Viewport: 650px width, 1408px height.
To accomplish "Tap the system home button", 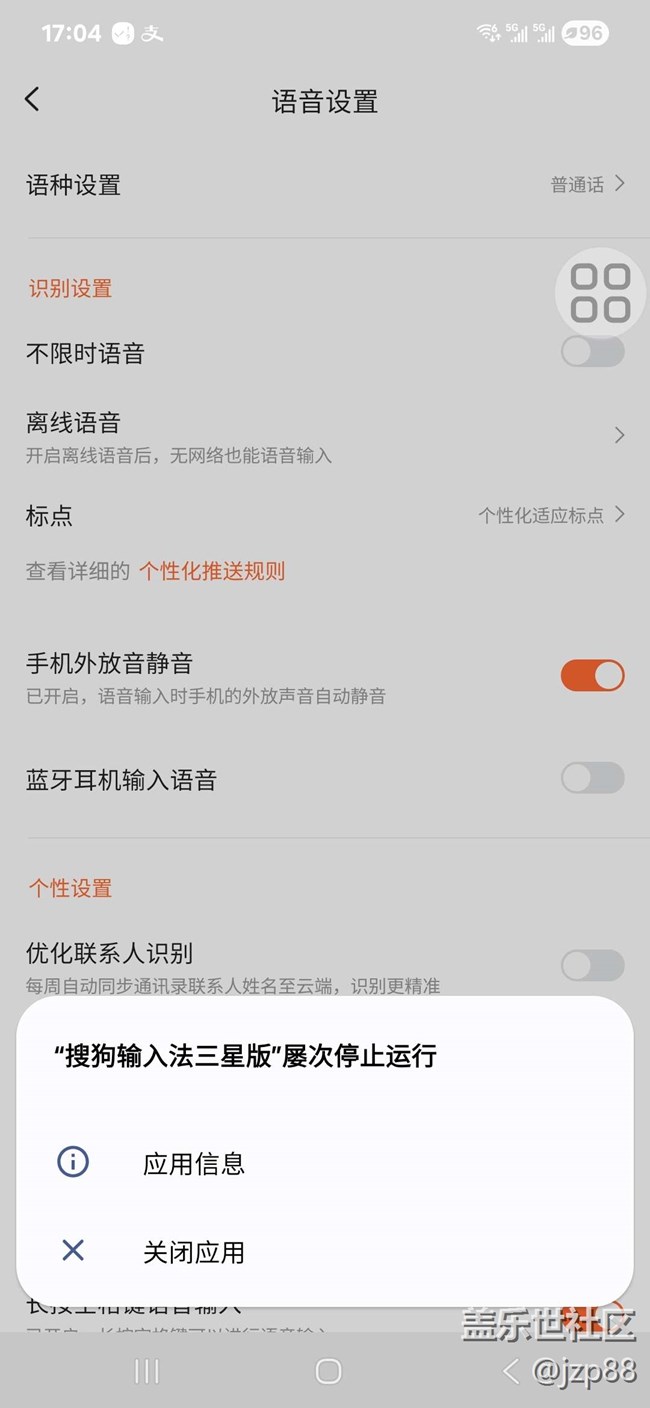I will (x=328, y=1371).
